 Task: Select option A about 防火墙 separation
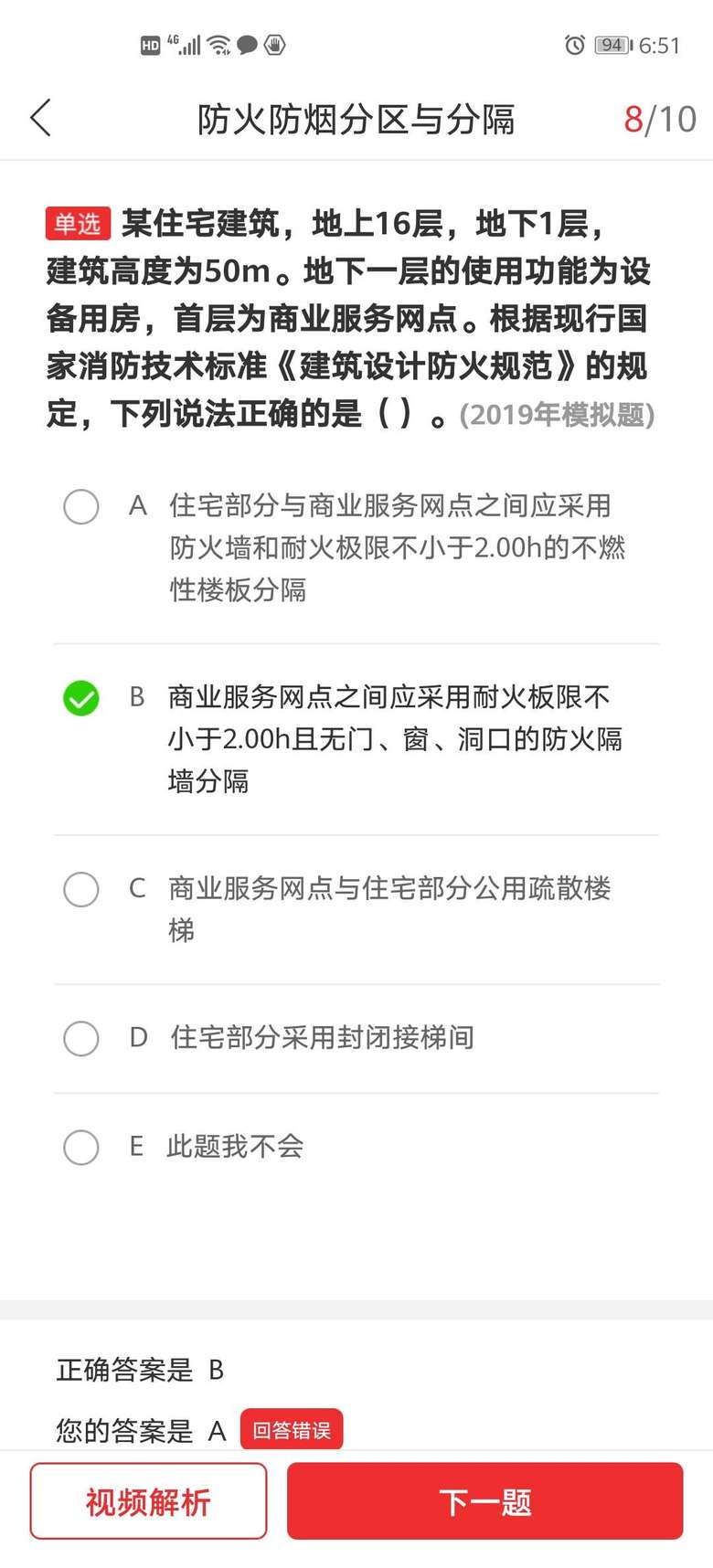[81, 506]
